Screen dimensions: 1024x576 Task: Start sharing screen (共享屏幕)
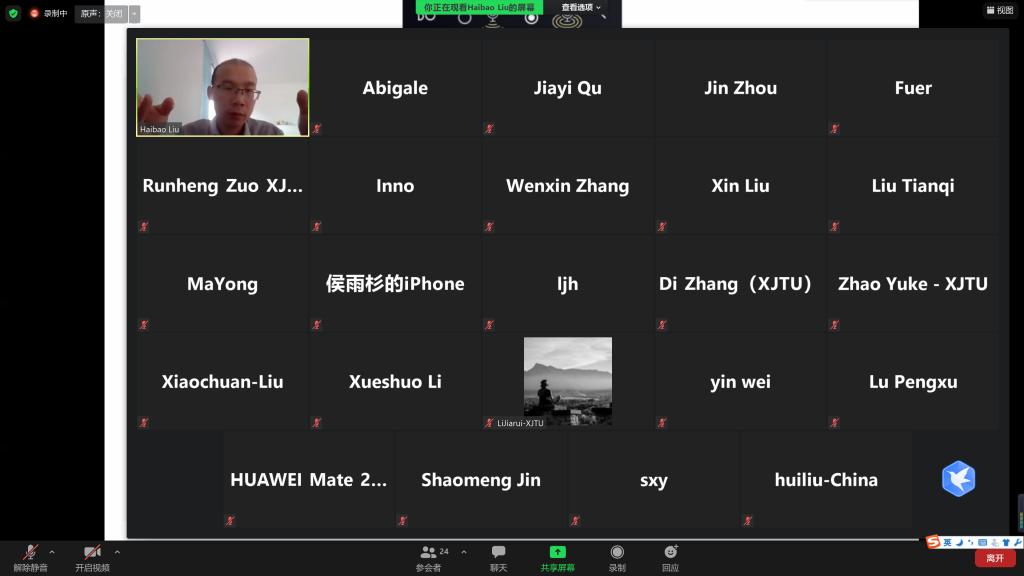(557, 557)
